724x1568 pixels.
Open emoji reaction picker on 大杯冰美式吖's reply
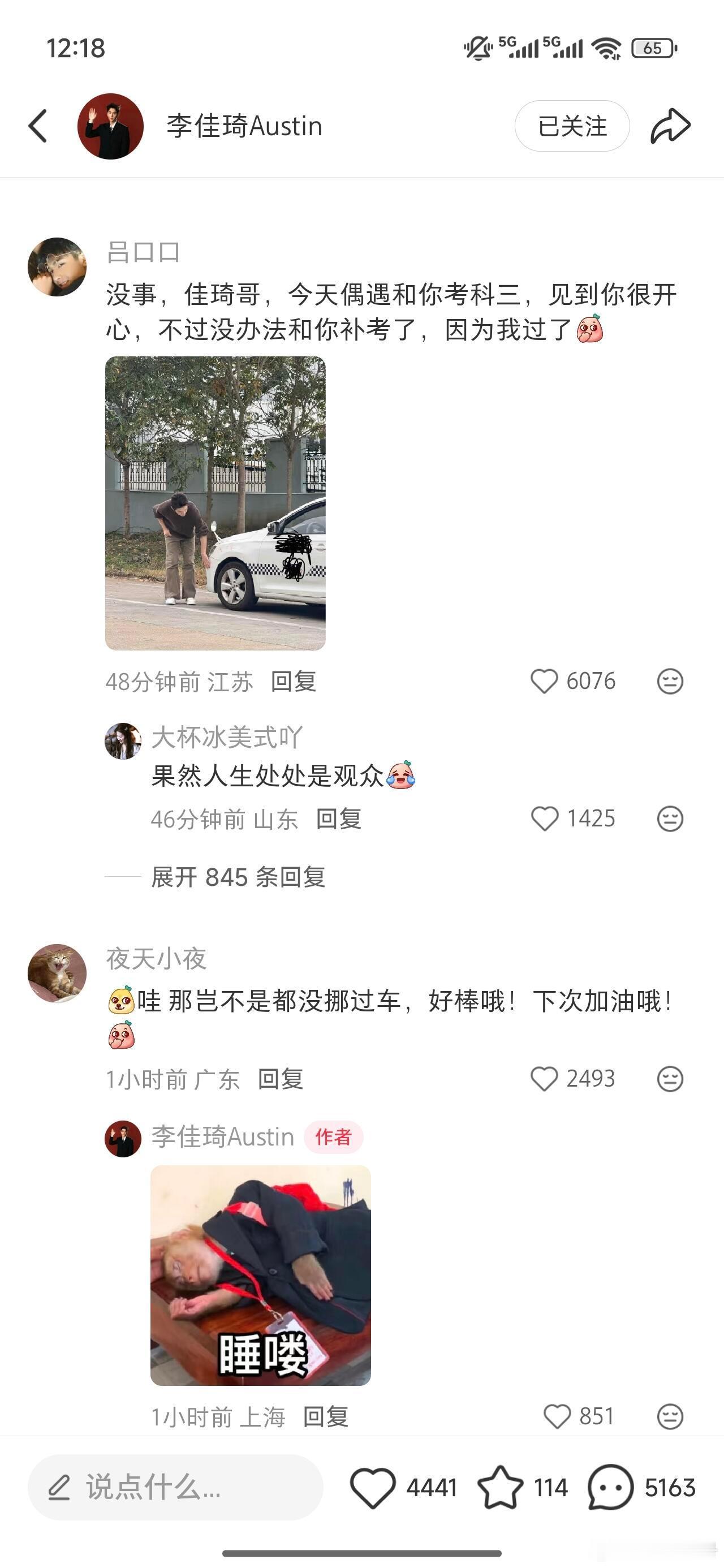click(x=670, y=819)
